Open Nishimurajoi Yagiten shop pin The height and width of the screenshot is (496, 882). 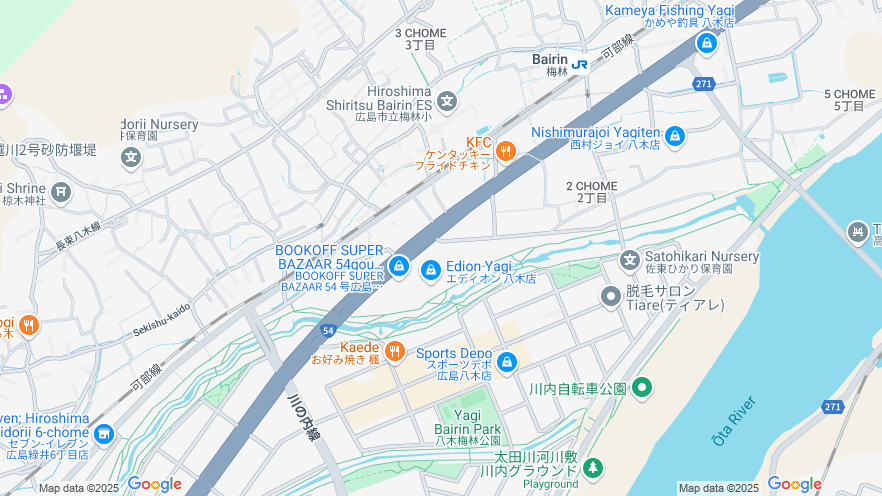pyautogui.click(x=675, y=136)
